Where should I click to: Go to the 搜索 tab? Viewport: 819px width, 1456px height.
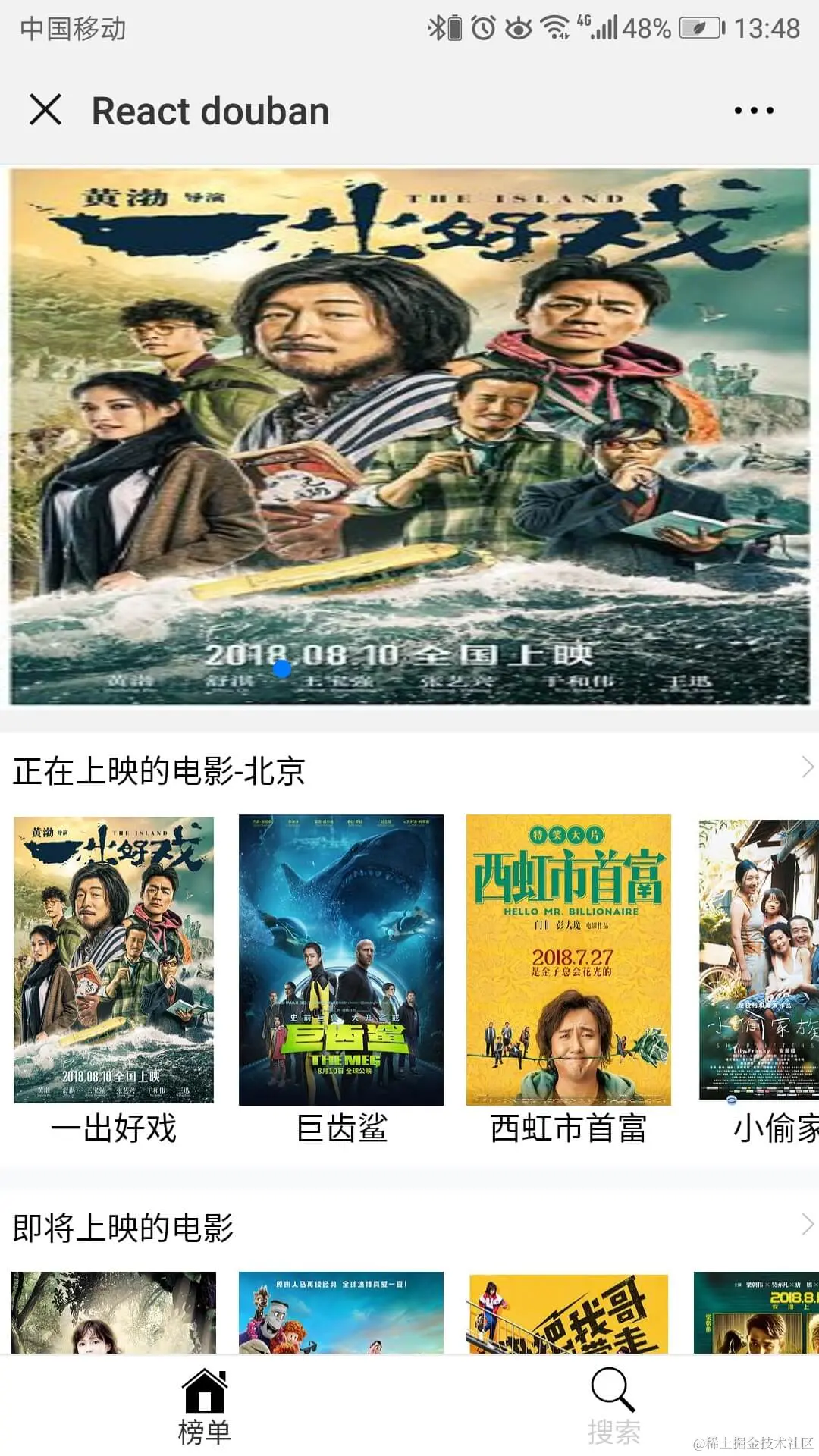[613, 1407]
